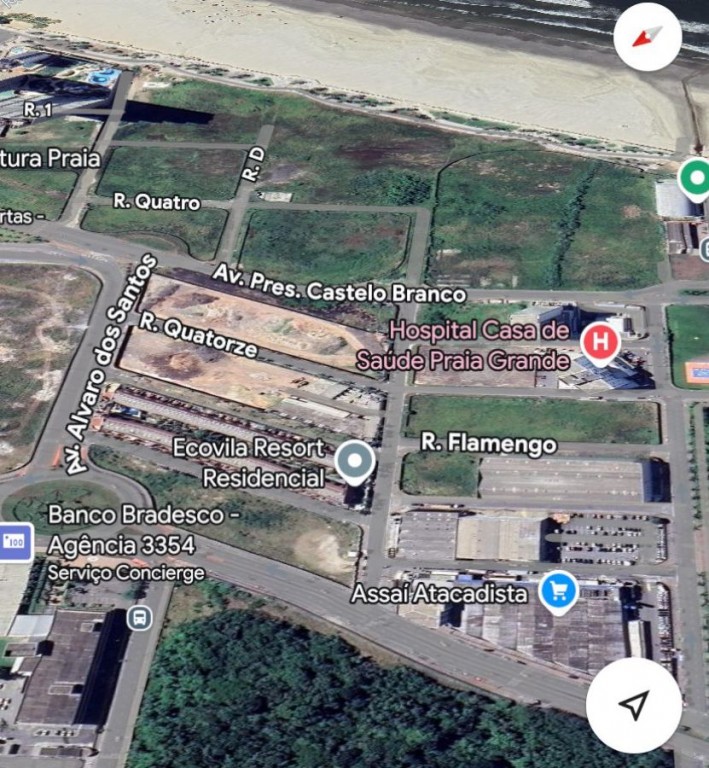This screenshot has width=709, height=768.
Task: Center map on my location
Action: coord(633,706)
